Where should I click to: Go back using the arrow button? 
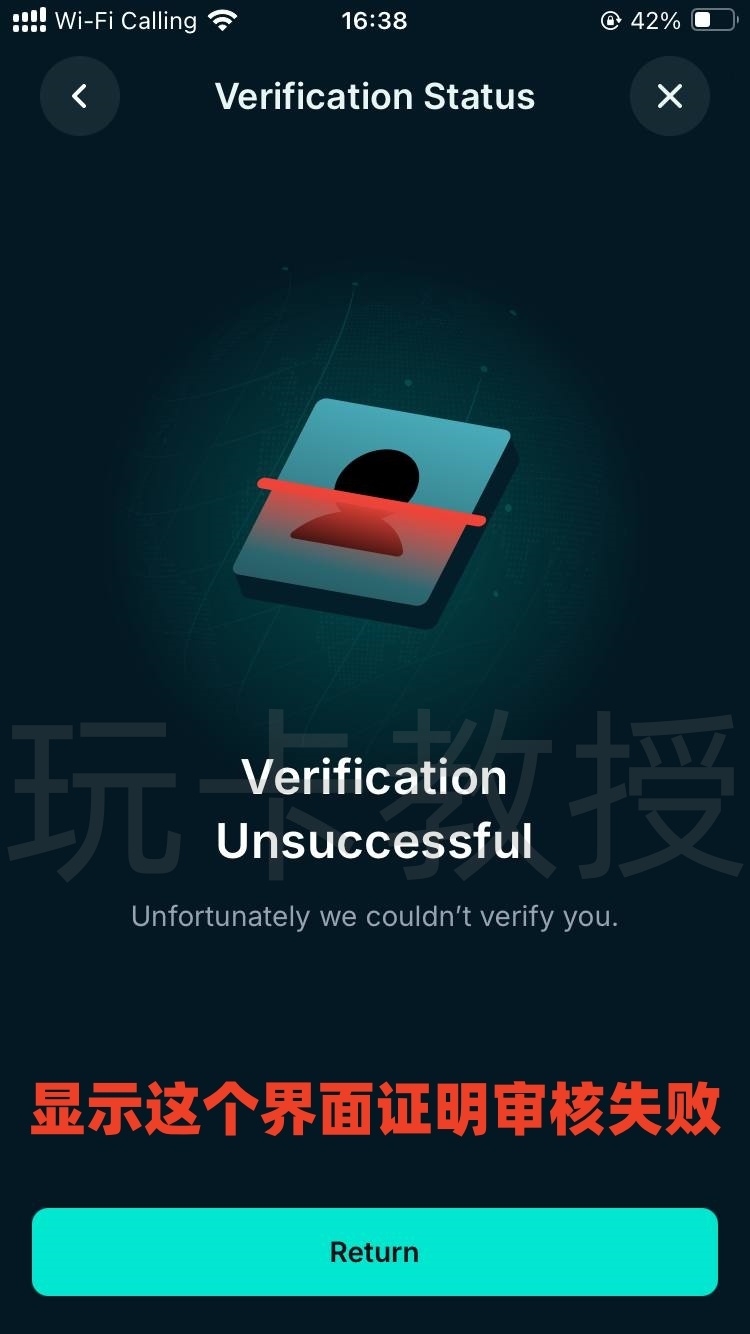click(80, 96)
